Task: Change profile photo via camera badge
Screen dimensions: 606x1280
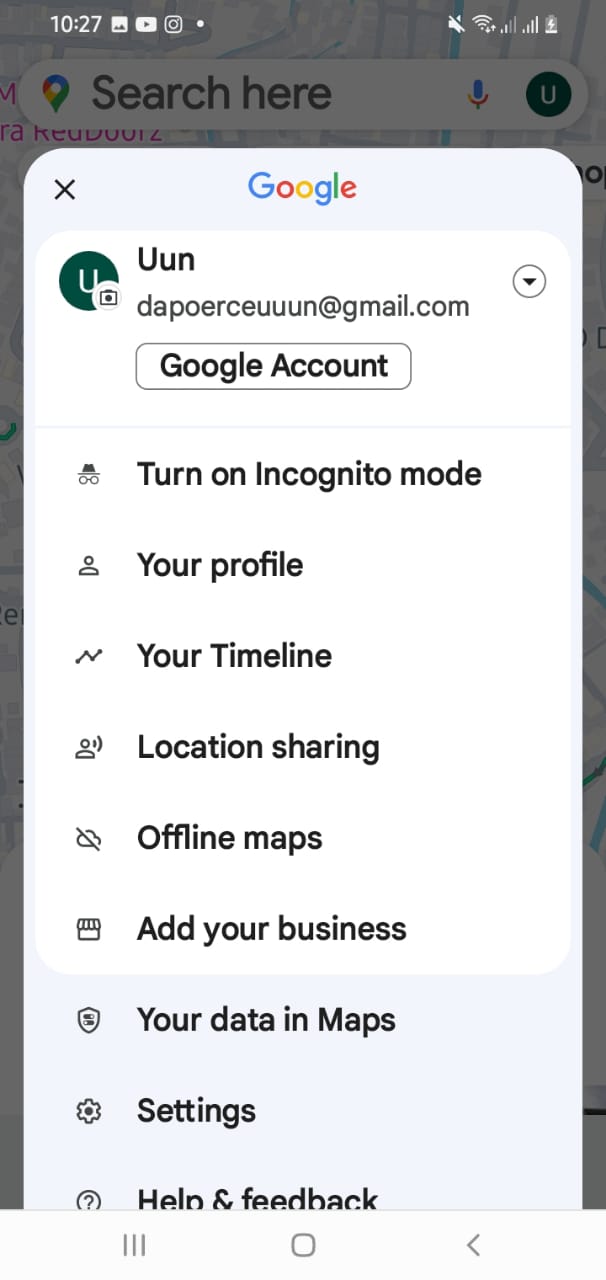Action: (x=108, y=297)
